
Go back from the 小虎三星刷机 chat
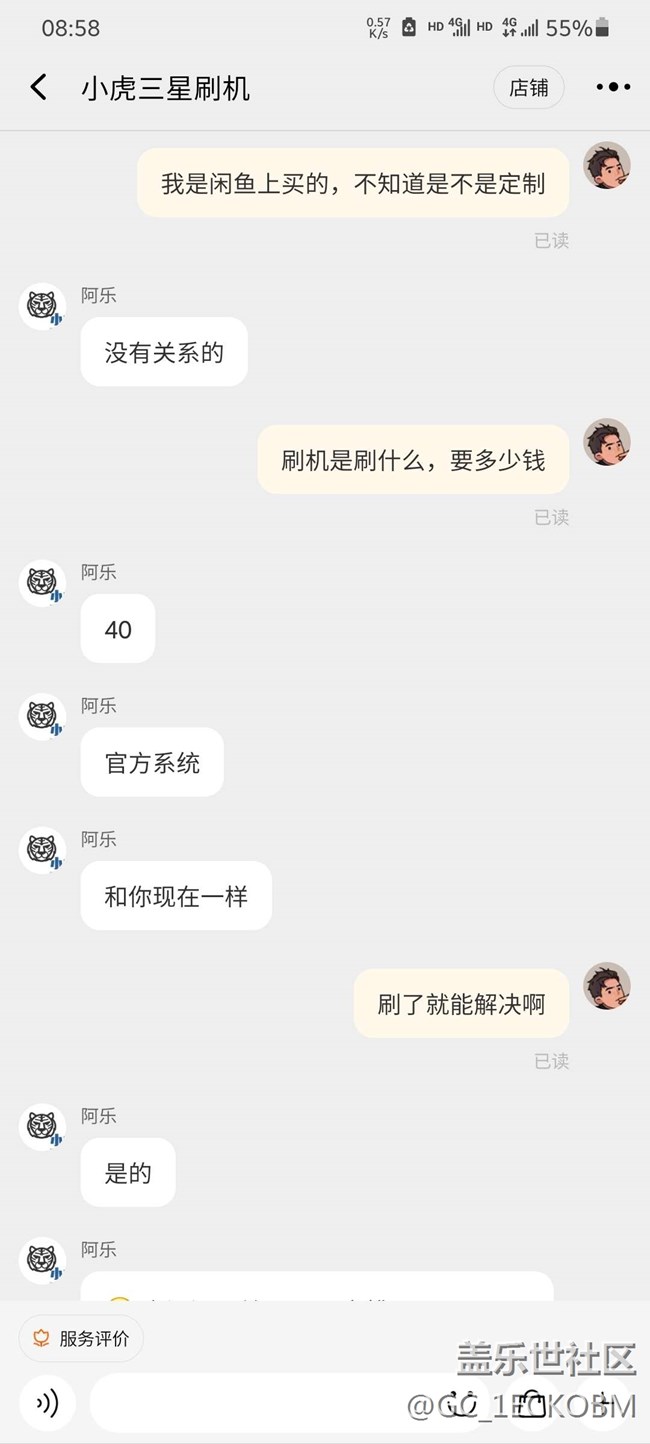coord(39,88)
